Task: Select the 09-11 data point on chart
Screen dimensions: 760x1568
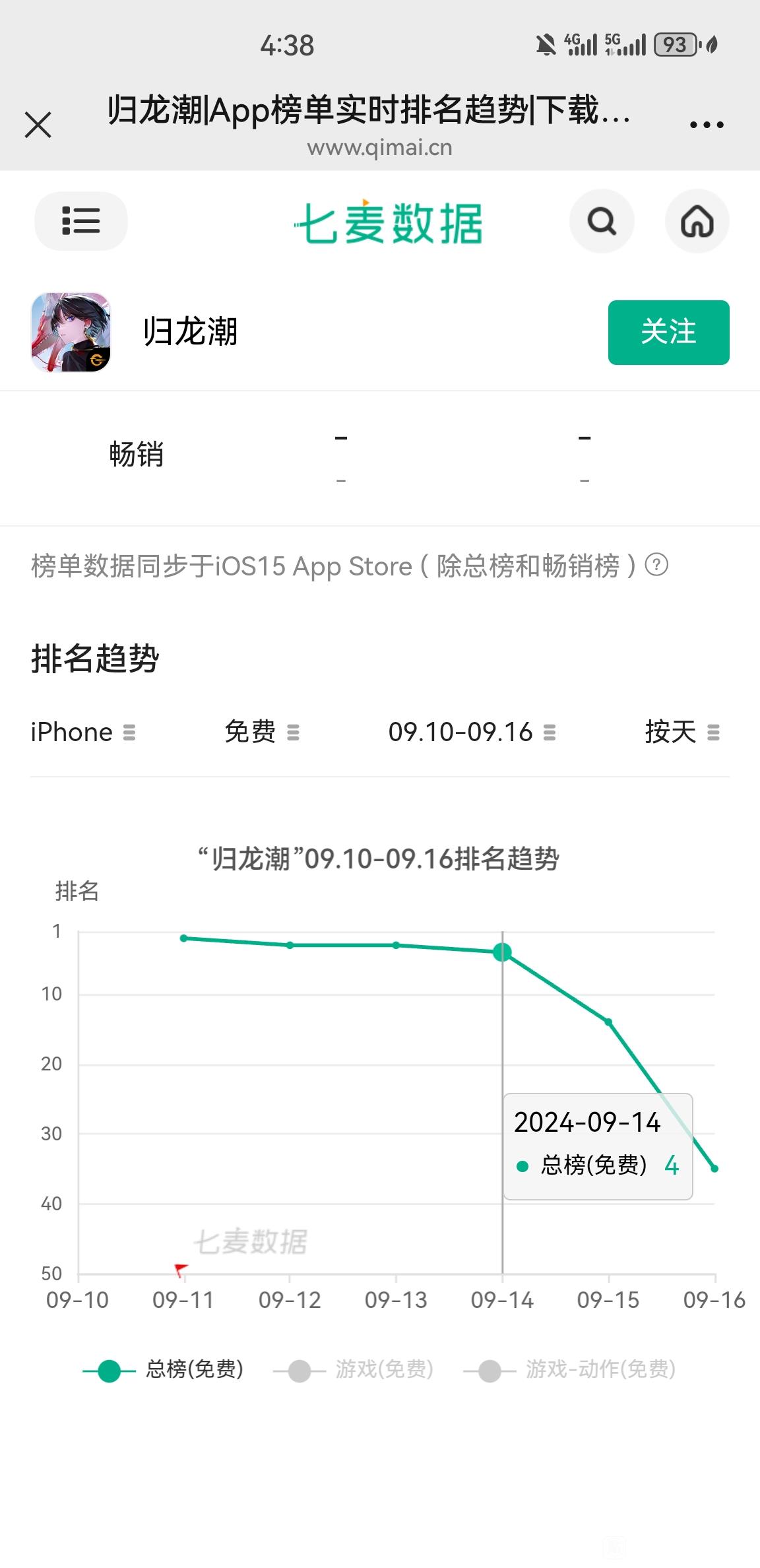Action: pyautogui.click(x=184, y=938)
